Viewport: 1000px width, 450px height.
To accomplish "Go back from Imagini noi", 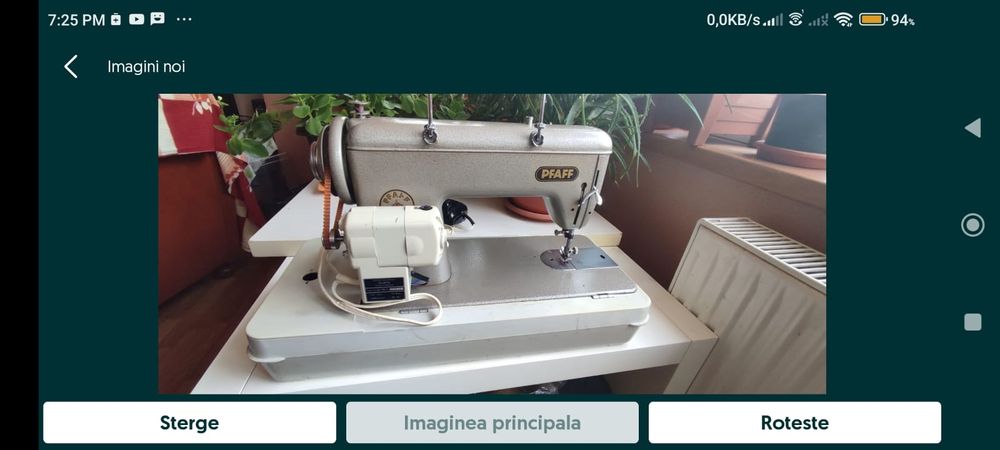I will (71, 67).
